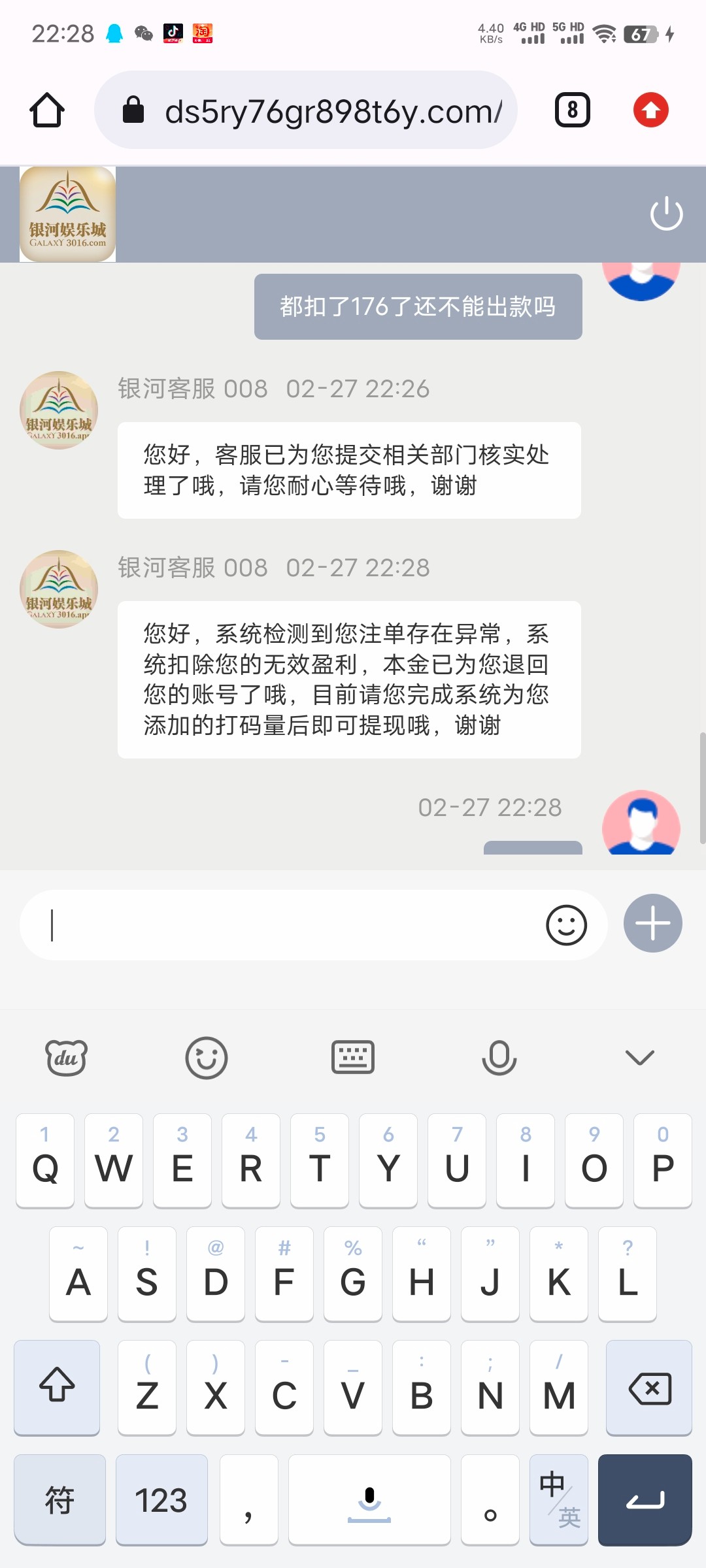Tap the 银河娱乐城 logo in the header

coord(65,214)
